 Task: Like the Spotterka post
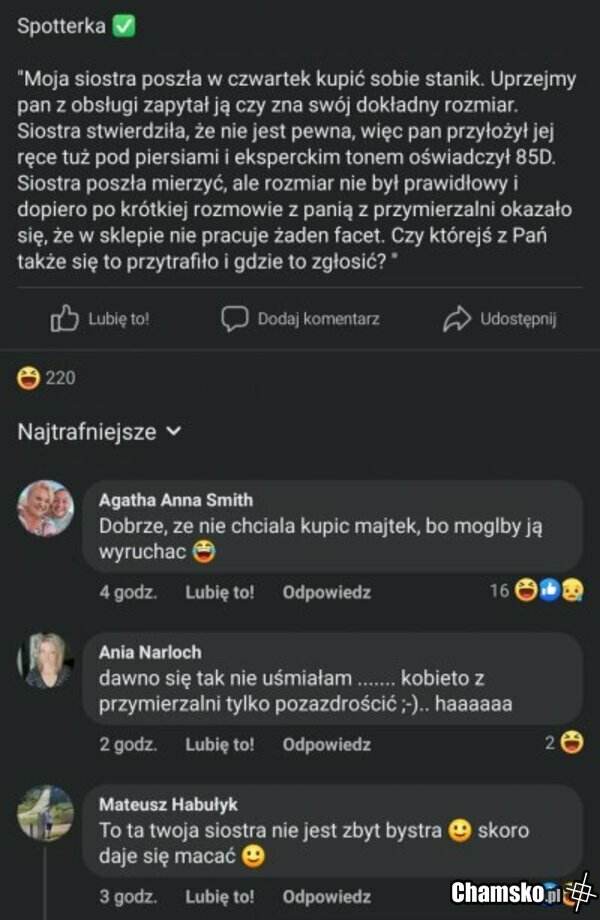coord(100,319)
